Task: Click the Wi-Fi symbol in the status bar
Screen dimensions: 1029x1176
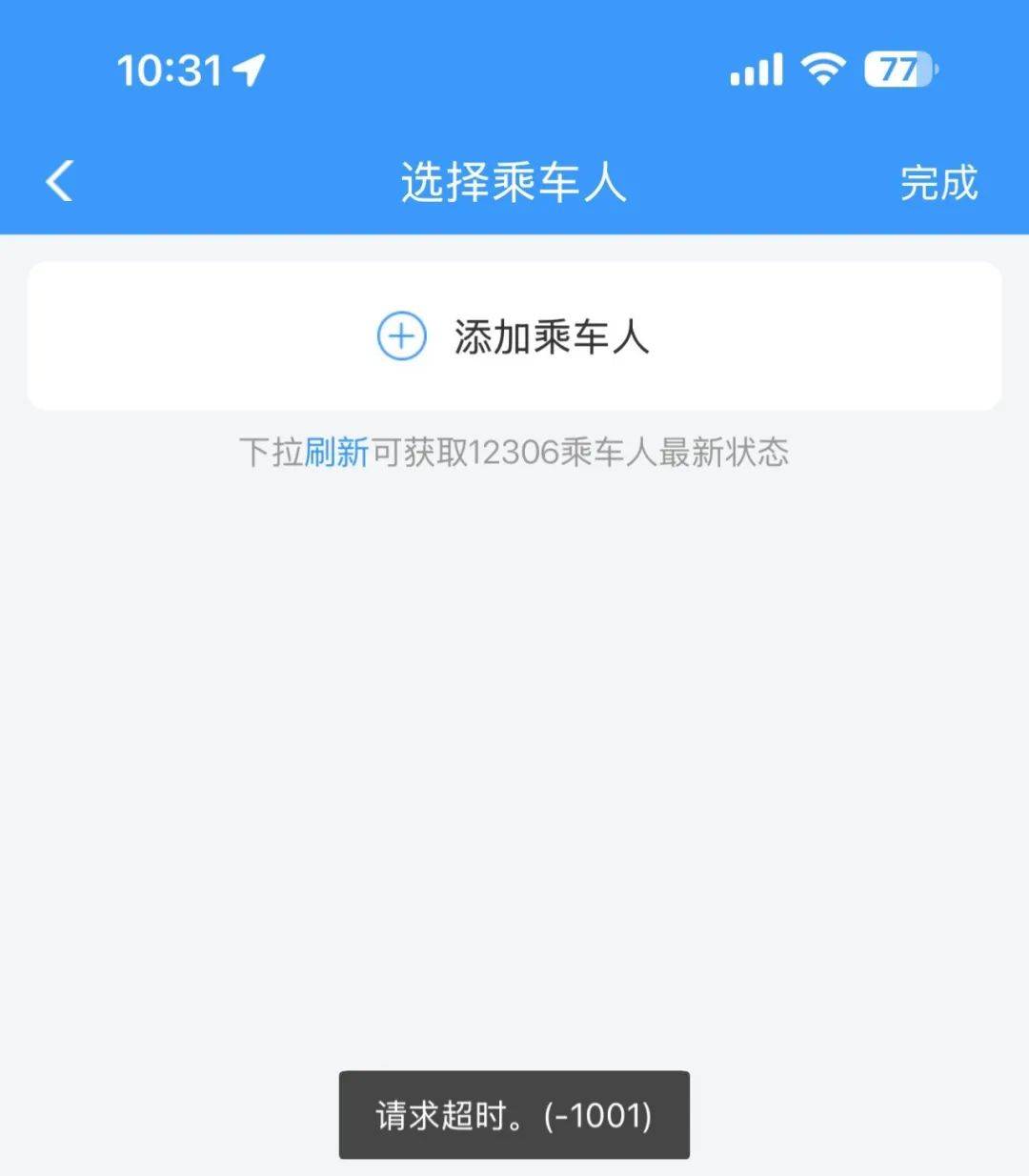Action: click(x=821, y=69)
